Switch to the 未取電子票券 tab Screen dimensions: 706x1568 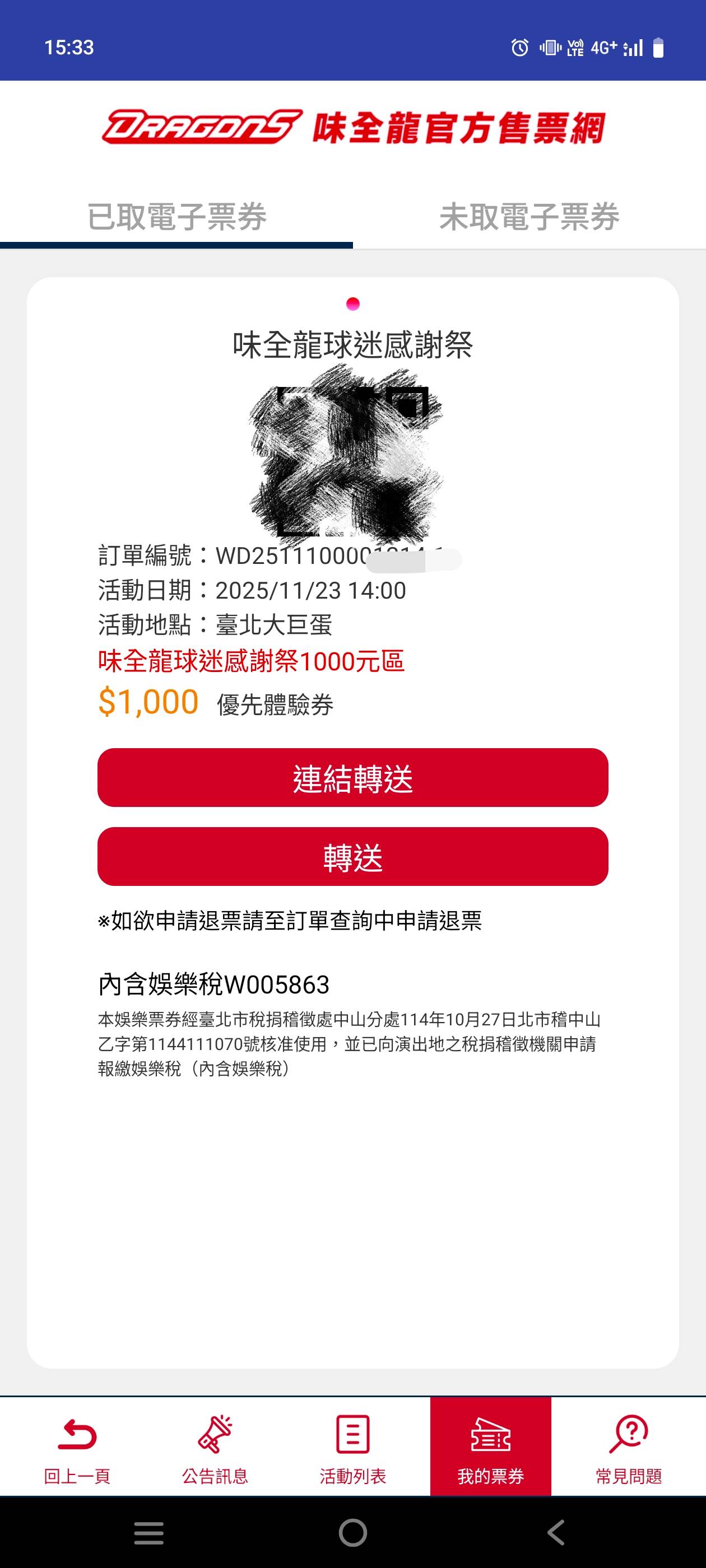point(529,217)
